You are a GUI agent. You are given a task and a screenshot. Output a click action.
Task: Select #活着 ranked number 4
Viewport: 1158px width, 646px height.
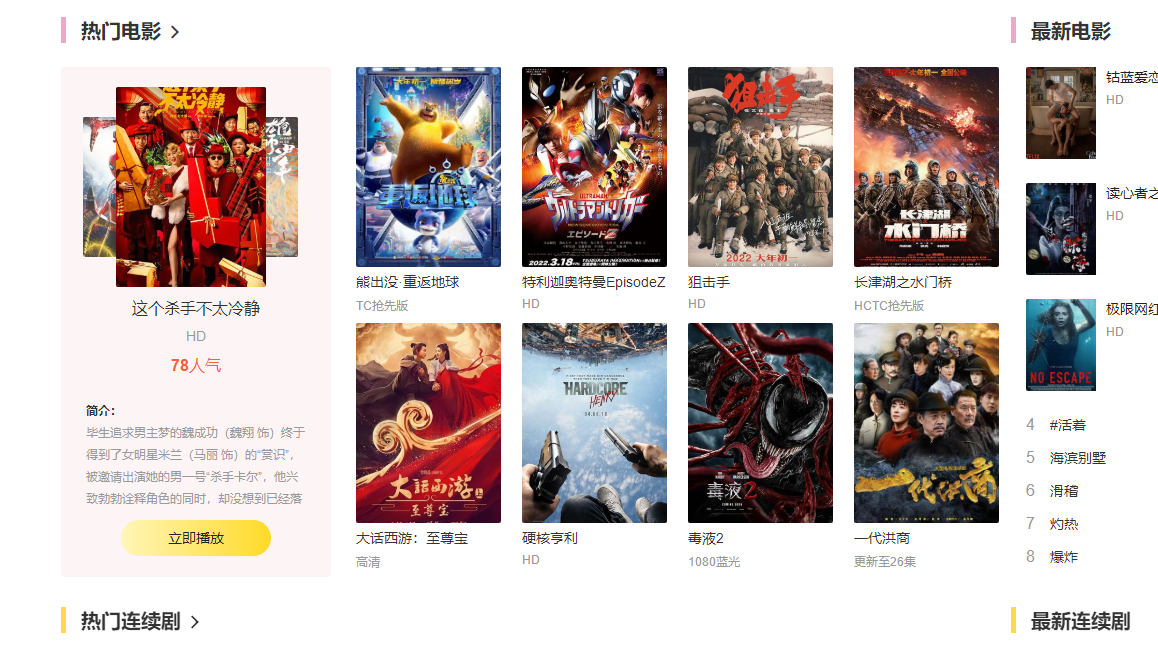click(x=1067, y=425)
